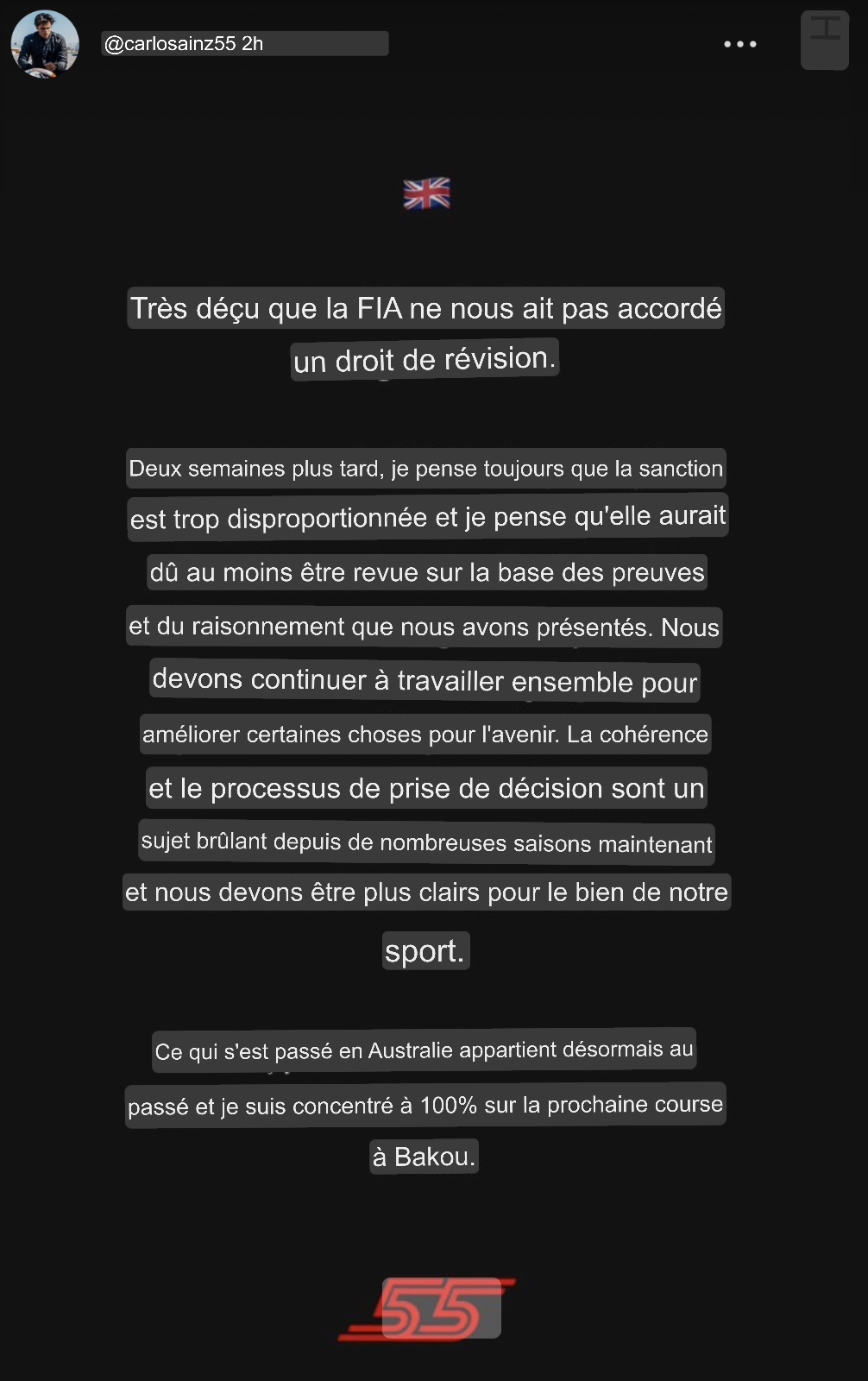Viewport: 868px width, 1381px height.
Task: Tap the @carlosainz55 username
Action: pos(170,44)
